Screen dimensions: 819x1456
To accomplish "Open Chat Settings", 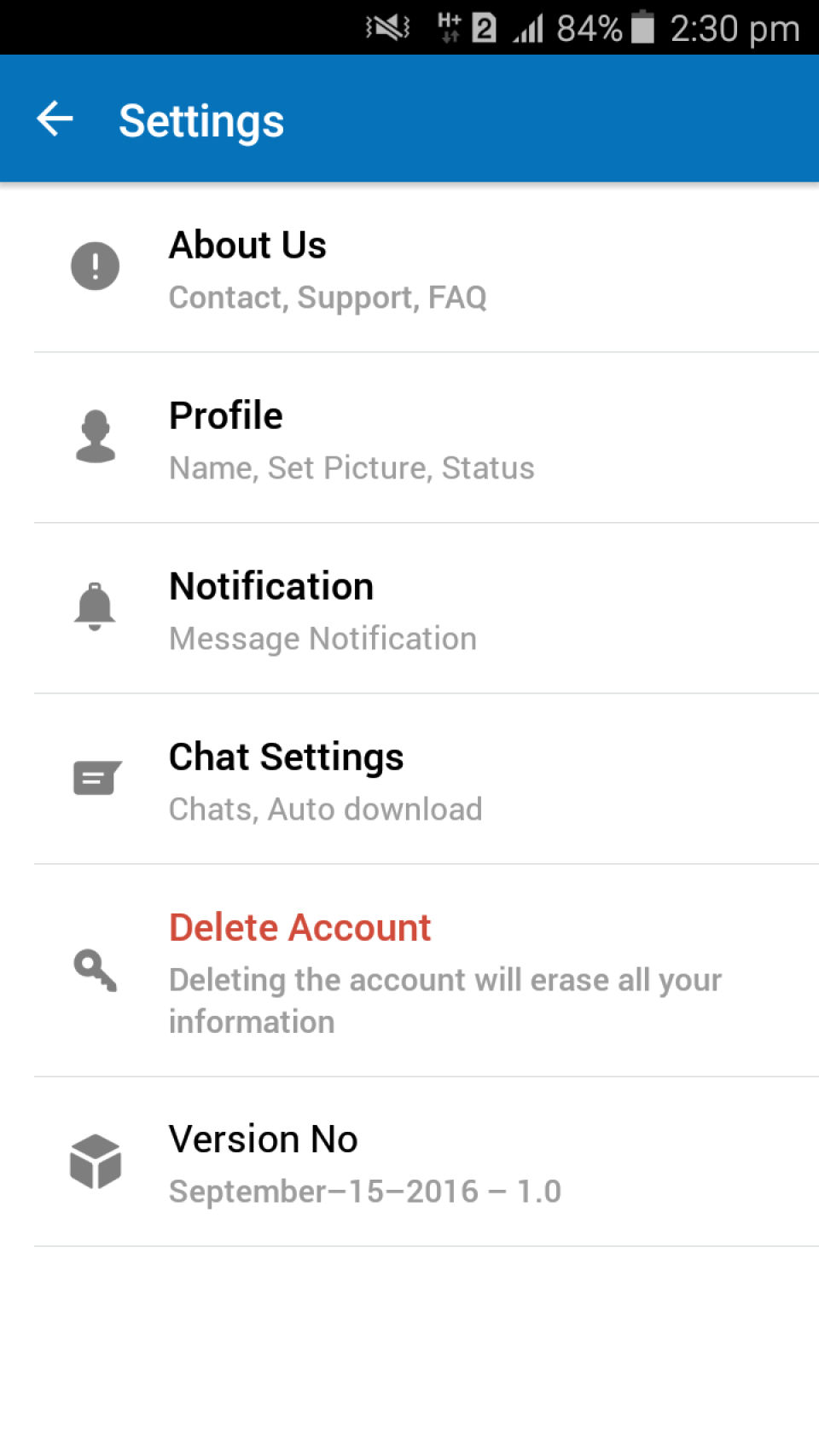I will 409,779.
